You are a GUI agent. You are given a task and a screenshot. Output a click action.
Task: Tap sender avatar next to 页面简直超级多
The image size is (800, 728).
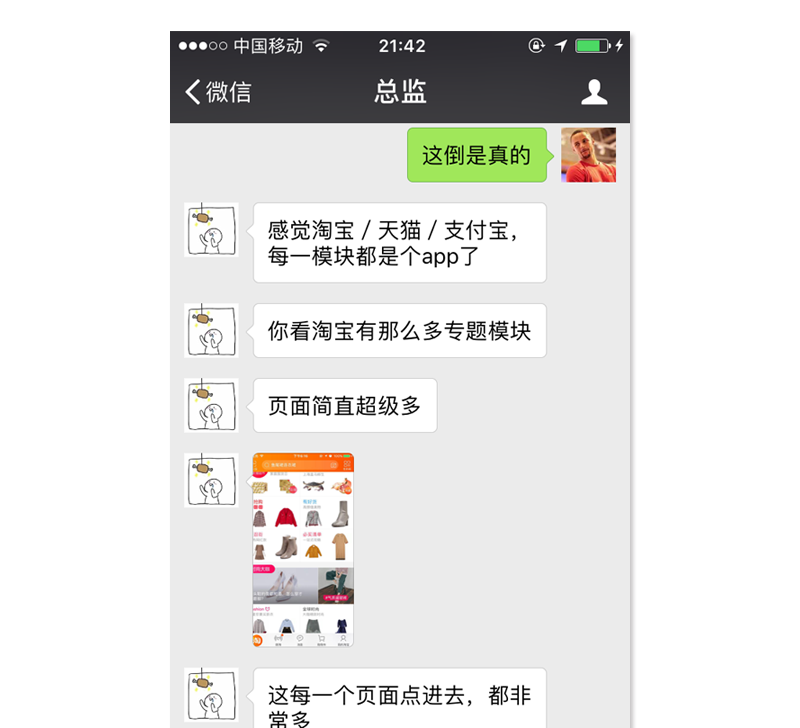tap(211, 405)
